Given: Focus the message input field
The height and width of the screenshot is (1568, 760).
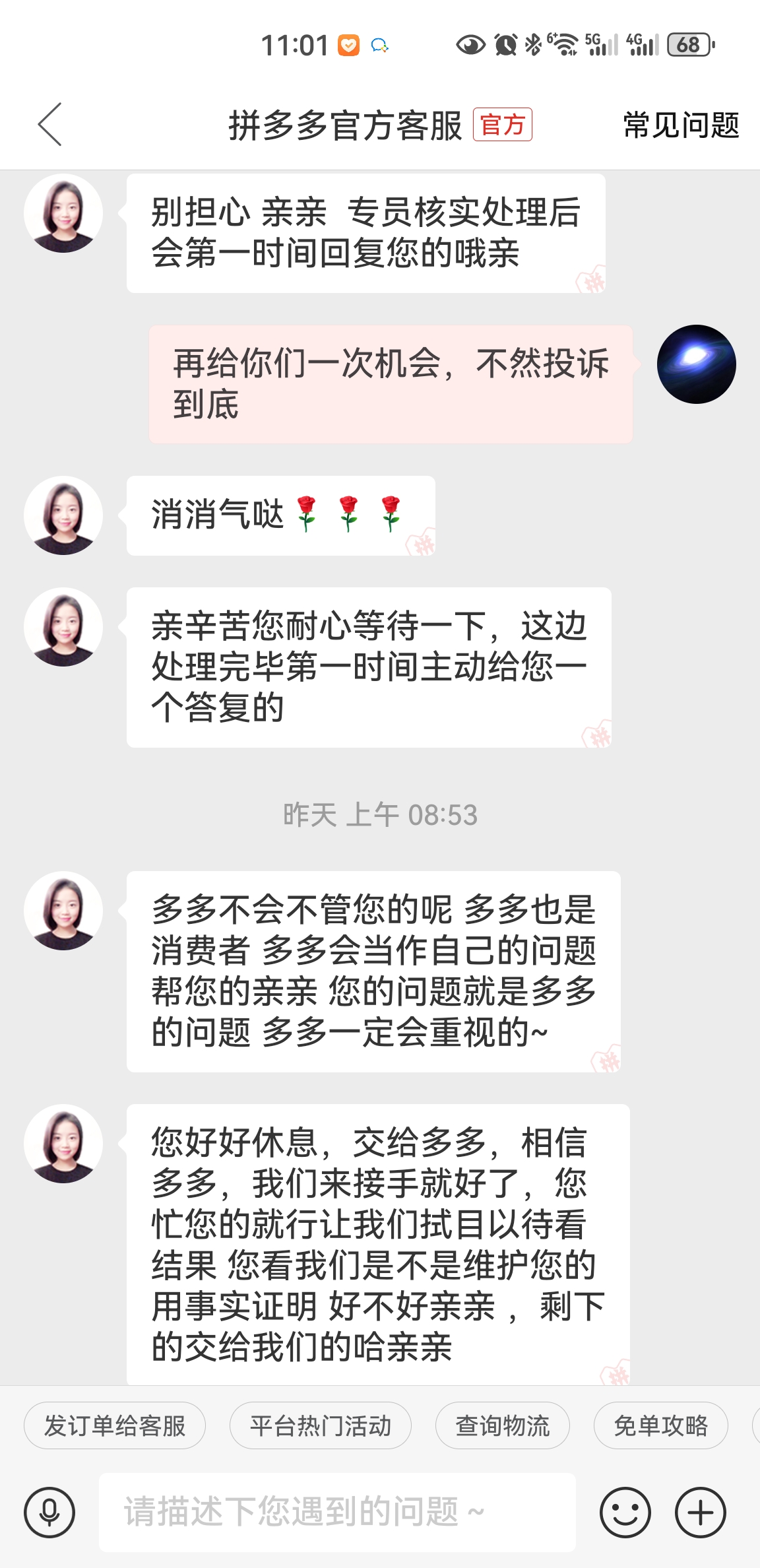Looking at the screenshot, I should point(336,1512).
